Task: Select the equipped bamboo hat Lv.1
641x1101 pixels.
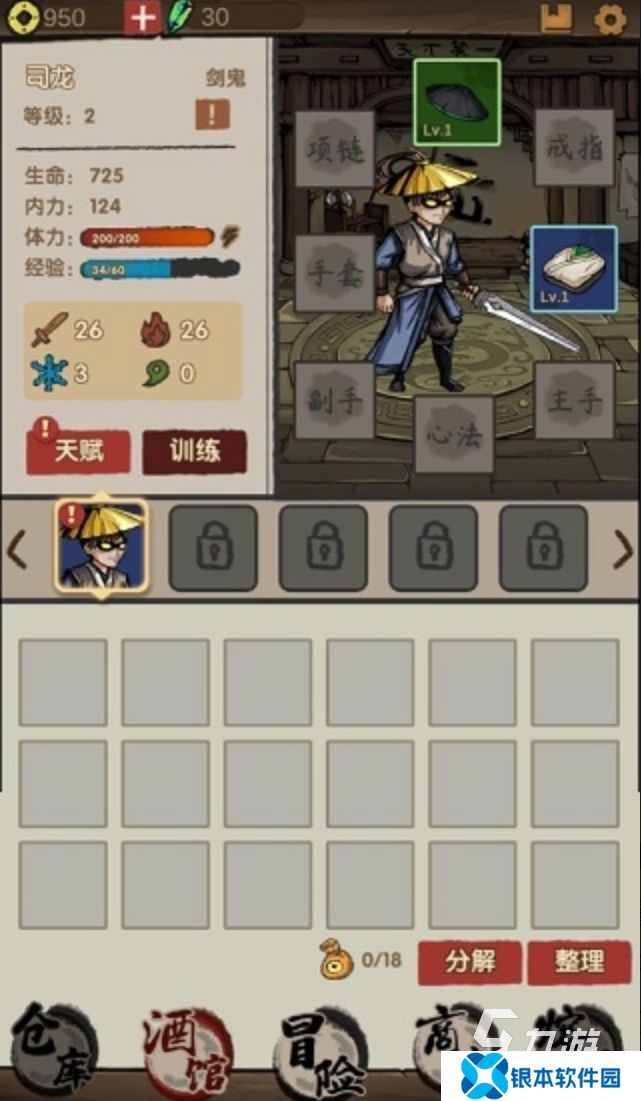Action: tap(457, 103)
